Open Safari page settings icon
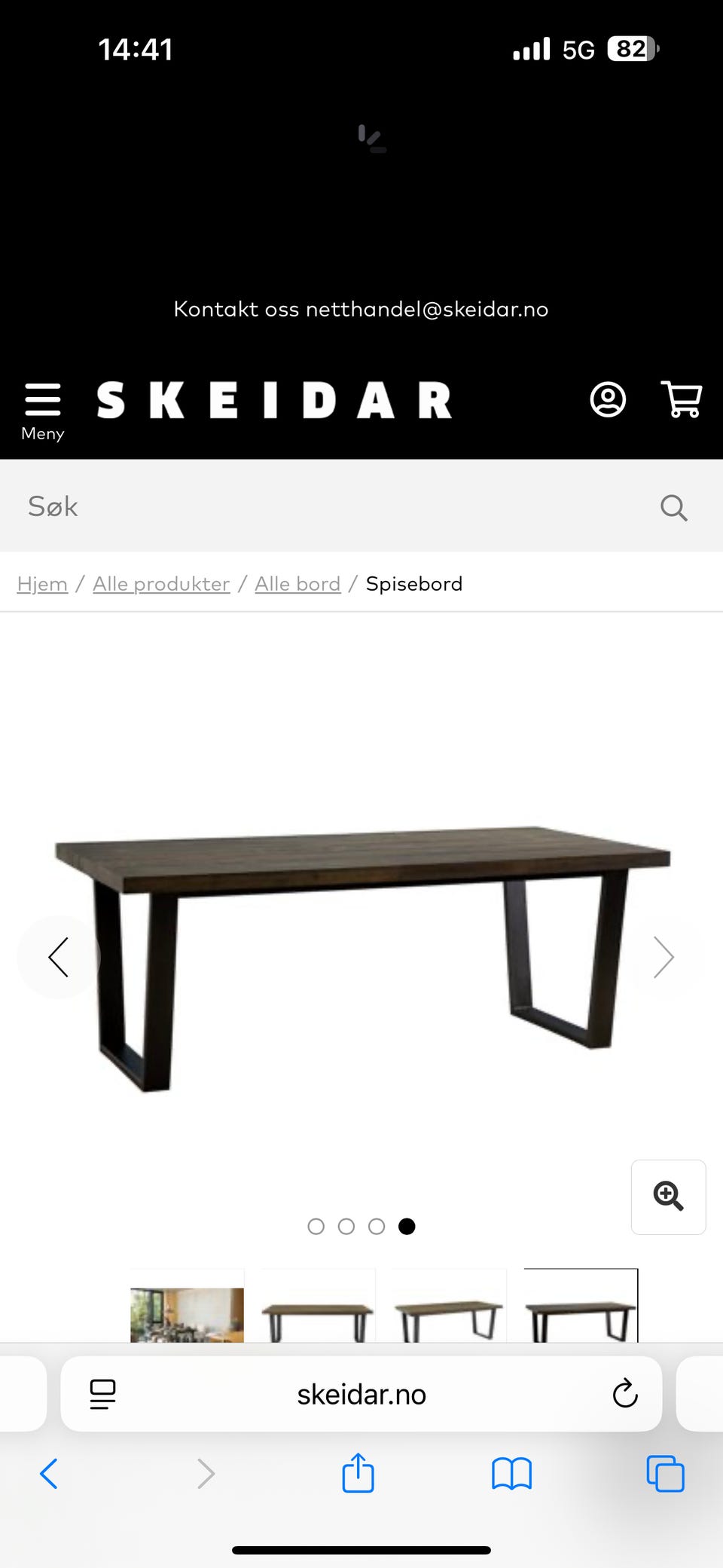723x1568 pixels. coord(102,1394)
